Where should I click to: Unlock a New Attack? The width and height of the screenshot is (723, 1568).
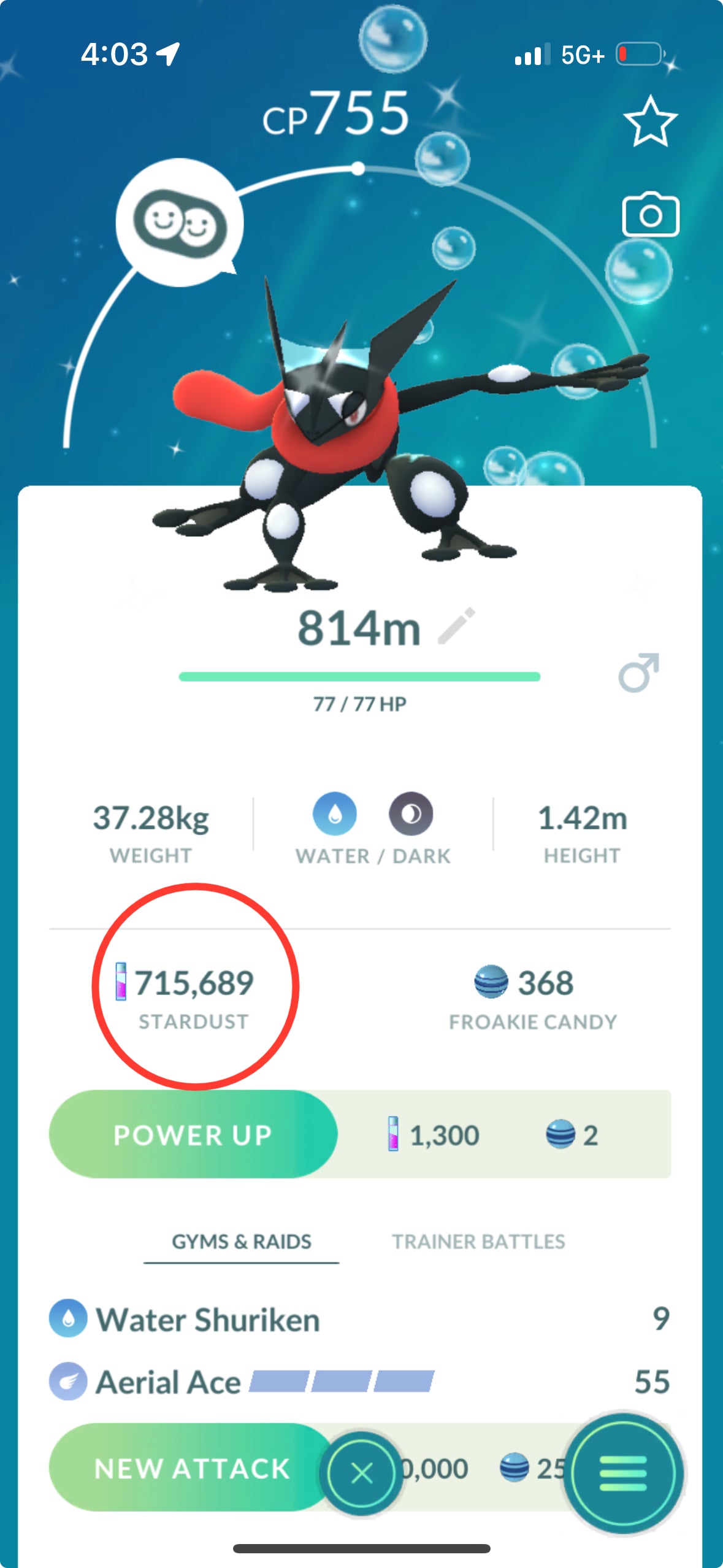point(191,1468)
